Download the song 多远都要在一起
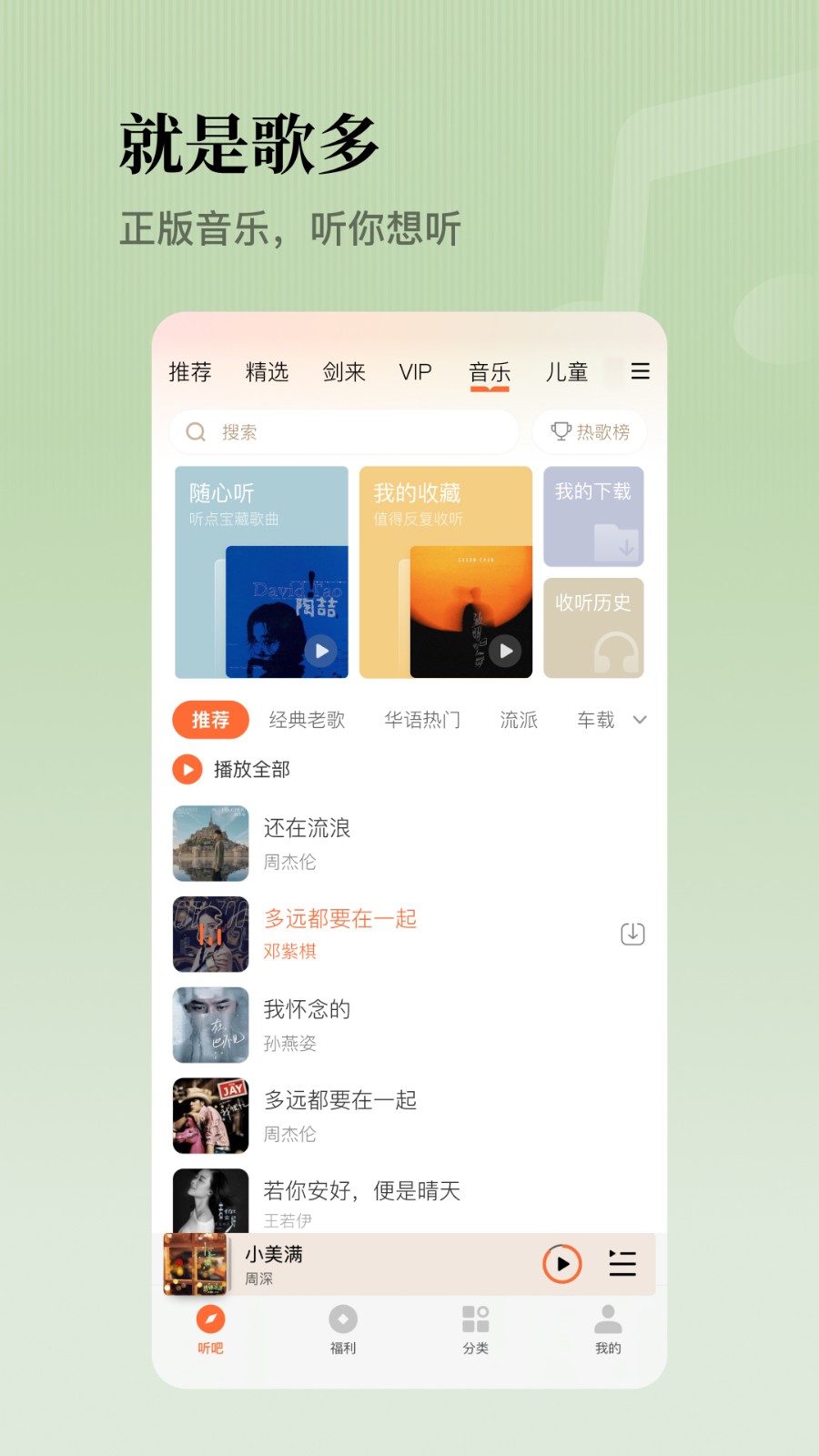The height and width of the screenshot is (1456, 819). (632, 934)
